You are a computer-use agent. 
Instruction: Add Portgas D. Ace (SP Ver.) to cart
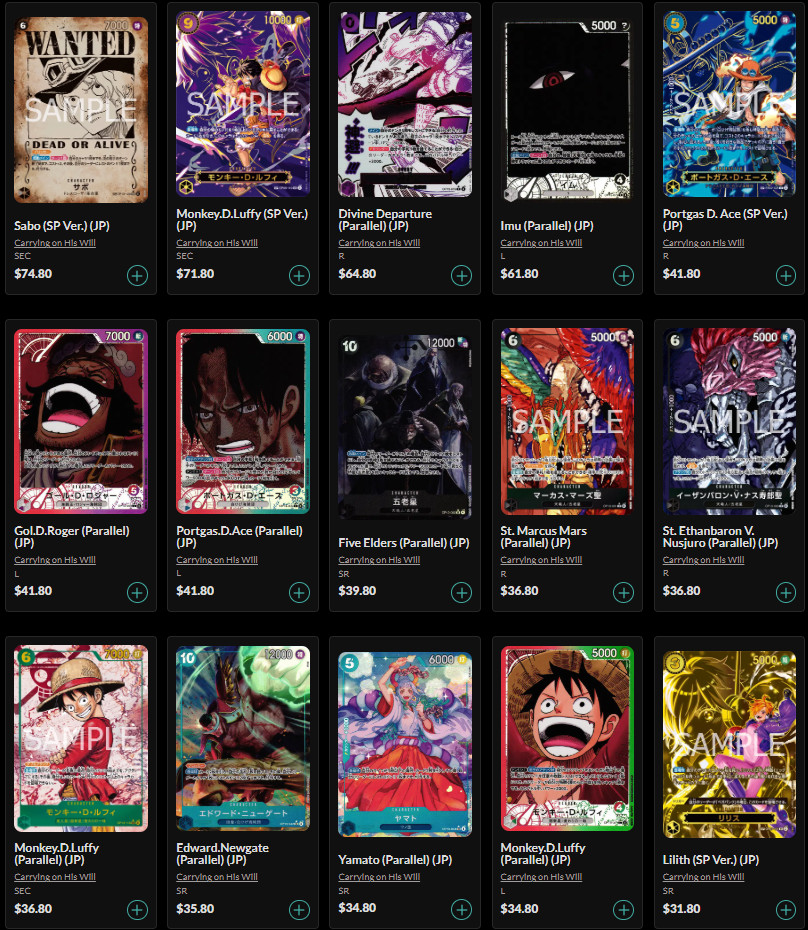[785, 275]
